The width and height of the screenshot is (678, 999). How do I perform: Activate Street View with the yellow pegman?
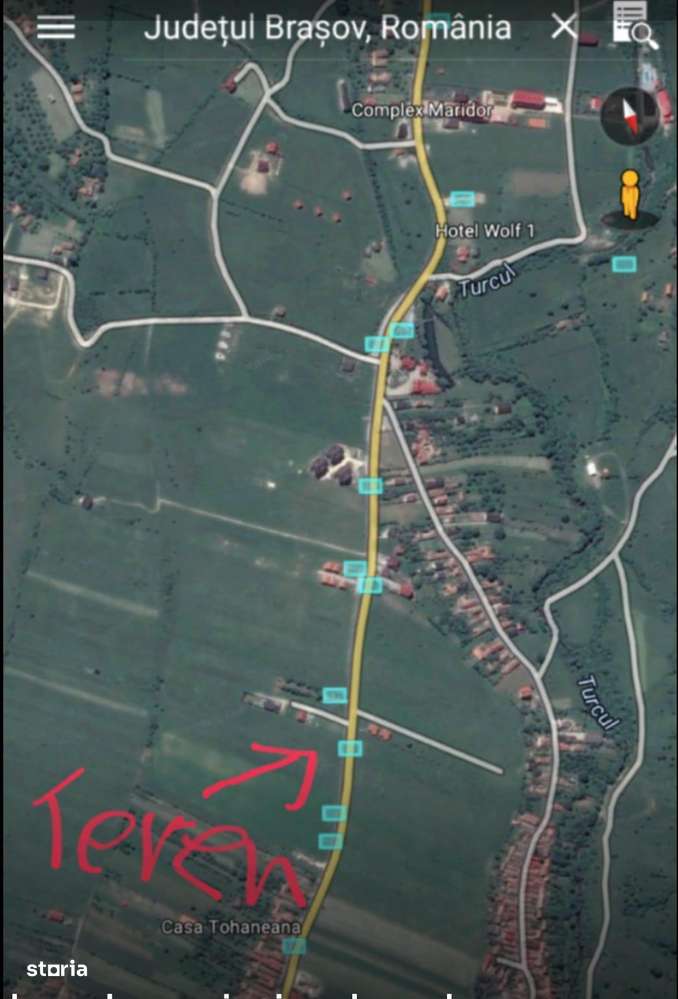pos(629,196)
